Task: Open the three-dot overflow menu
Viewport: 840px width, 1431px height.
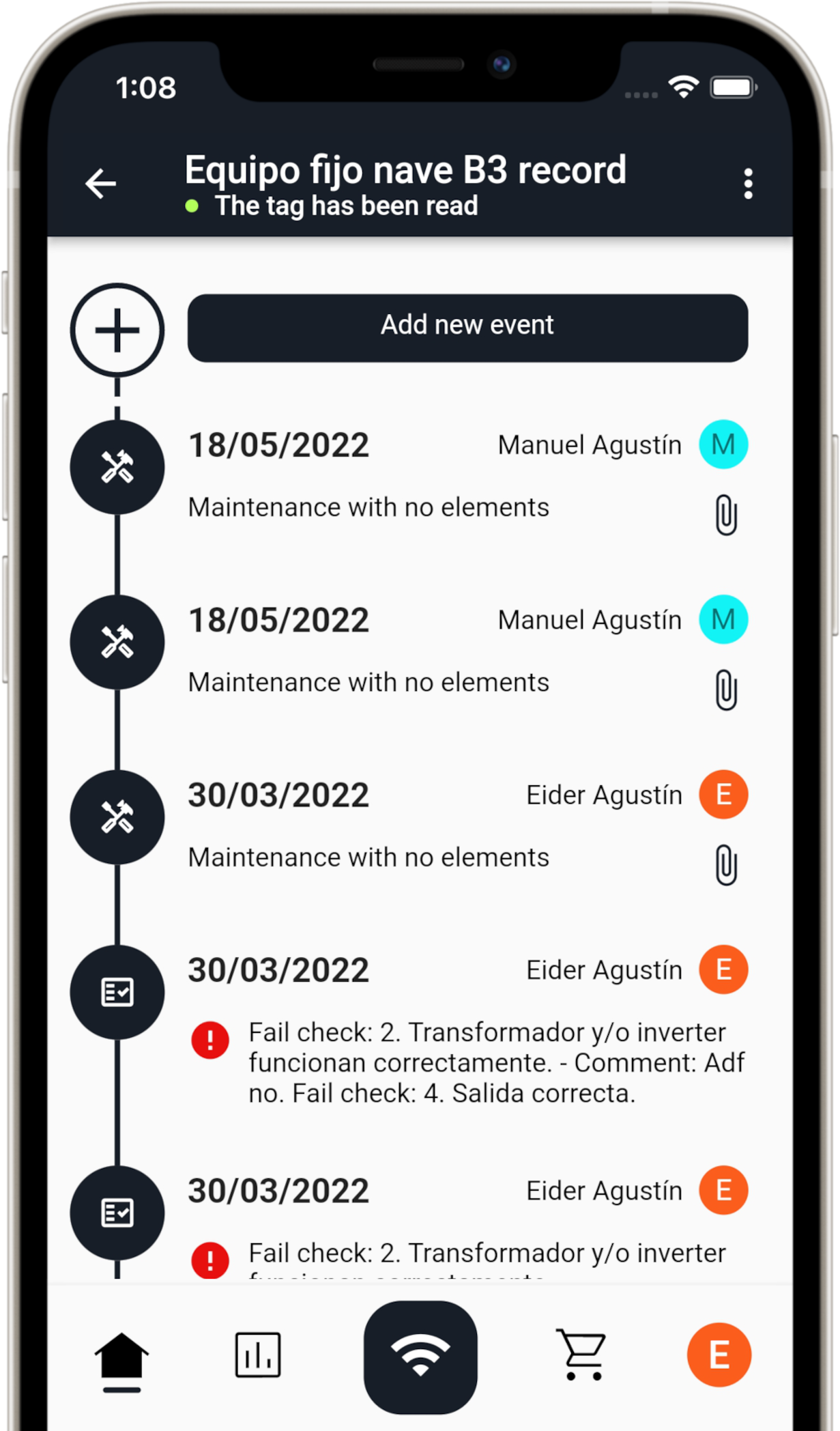Action: 748,184
